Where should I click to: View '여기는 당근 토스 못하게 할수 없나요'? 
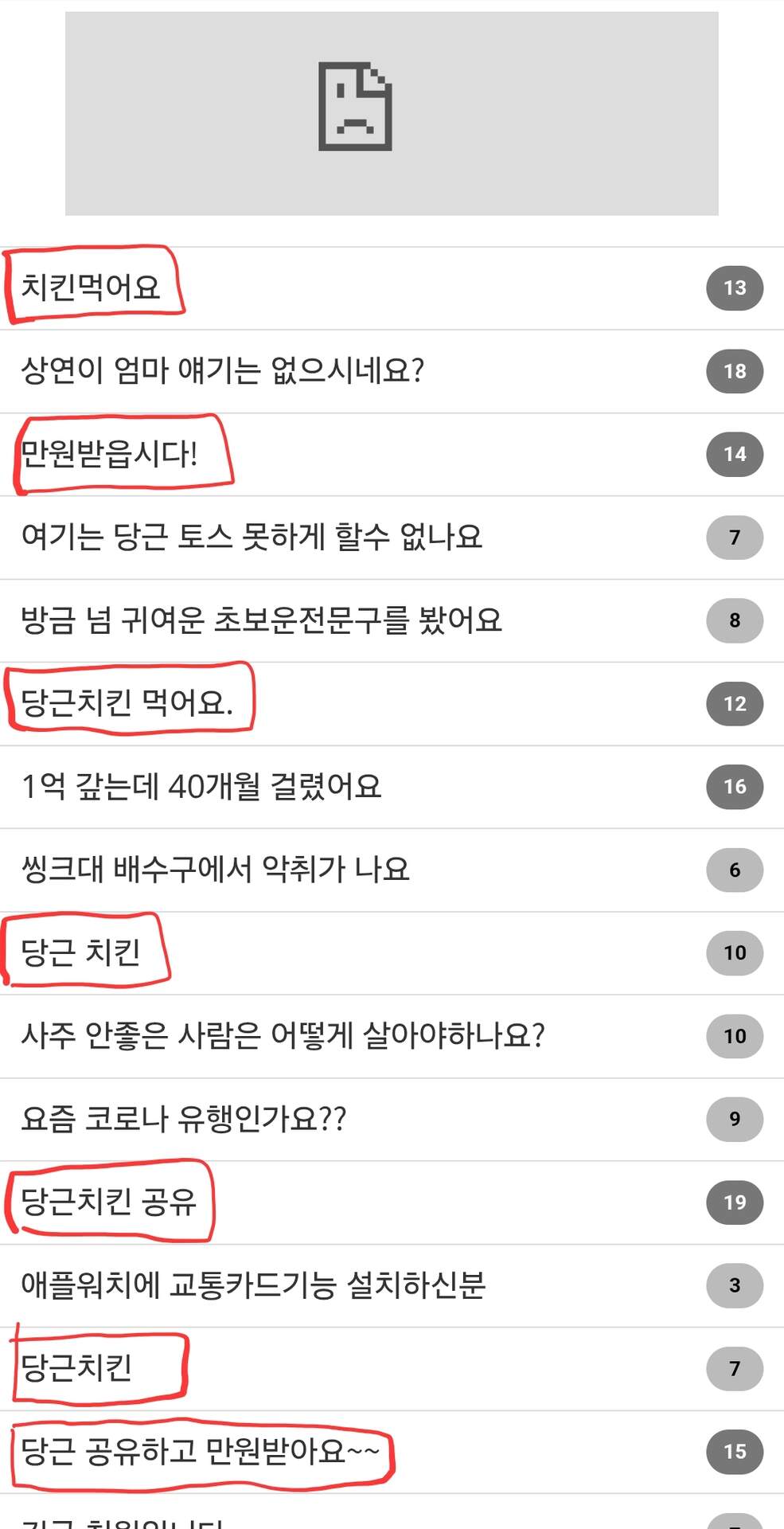(252, 538)
